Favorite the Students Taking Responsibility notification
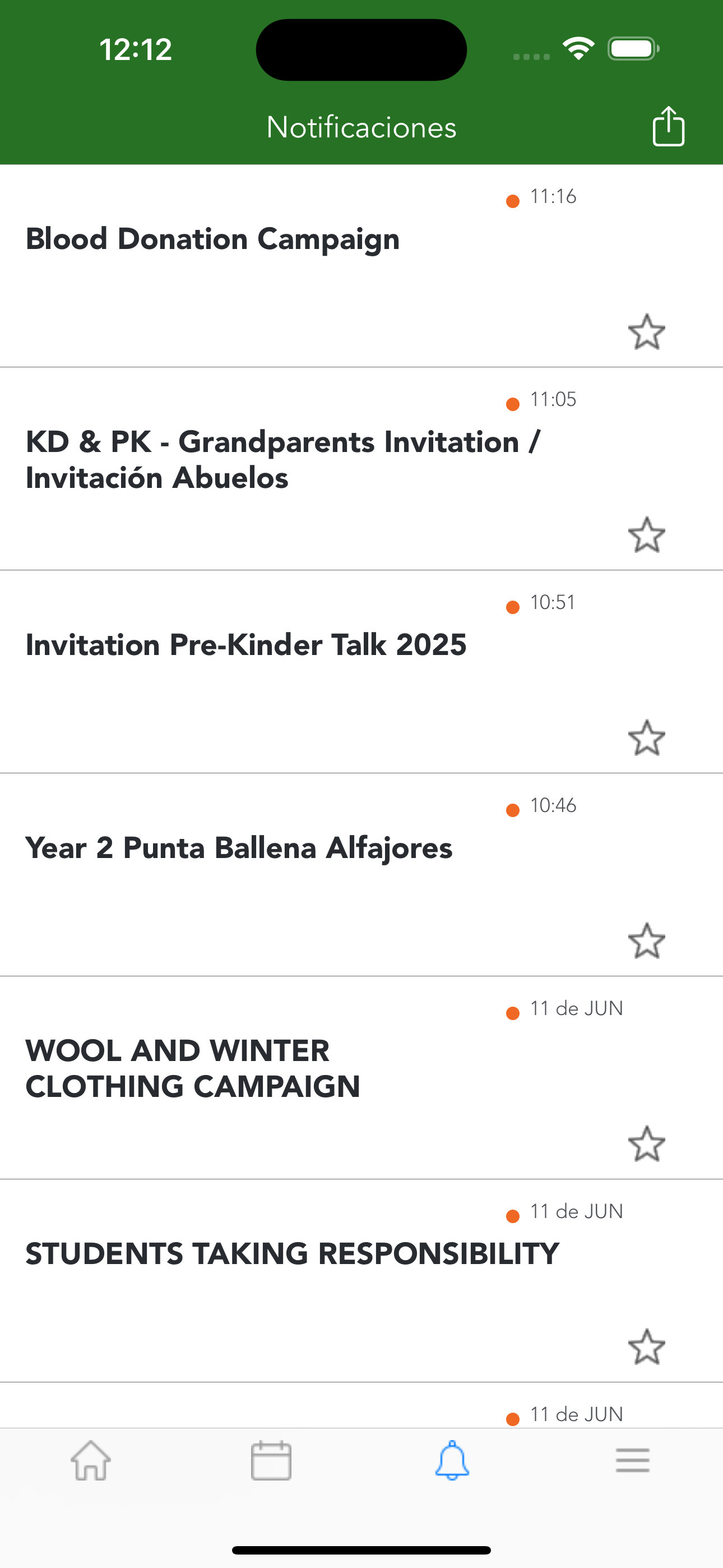 click(646, 1346)
